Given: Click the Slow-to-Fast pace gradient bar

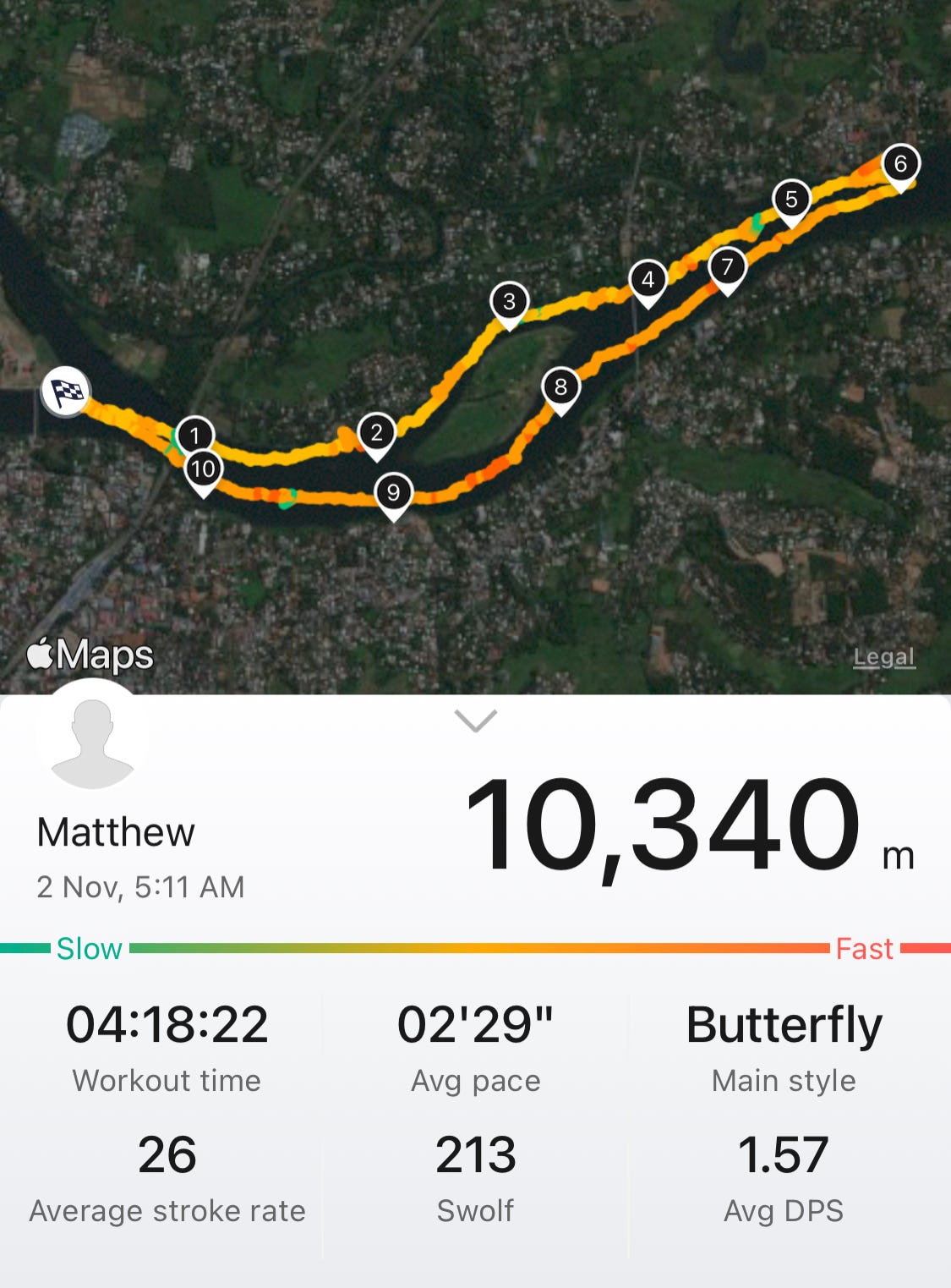Looking at the screenshot, I should pos(475,949).
